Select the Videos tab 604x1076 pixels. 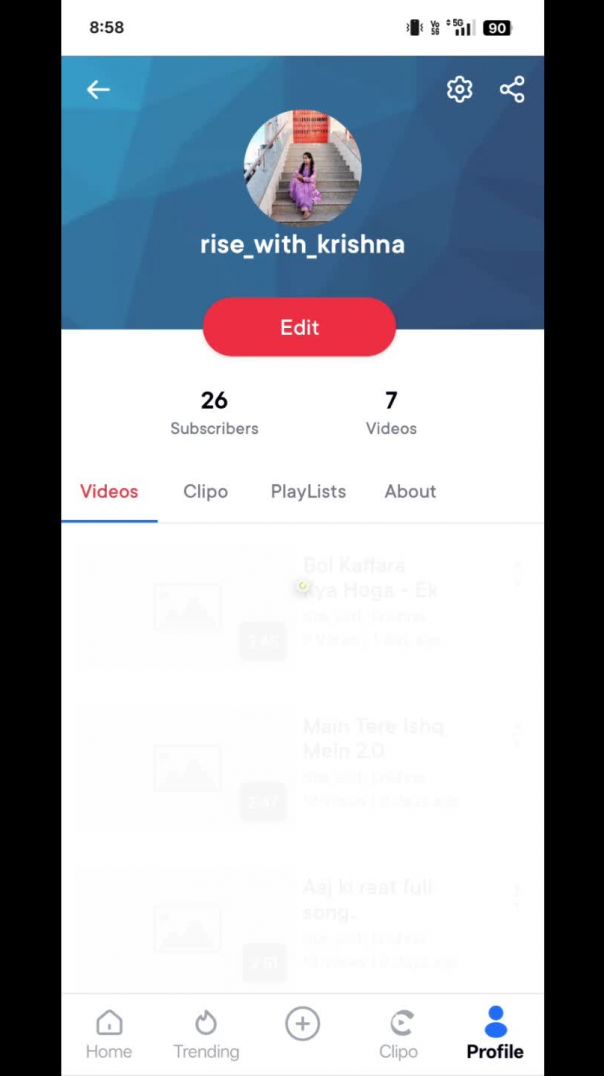(109, 492)
